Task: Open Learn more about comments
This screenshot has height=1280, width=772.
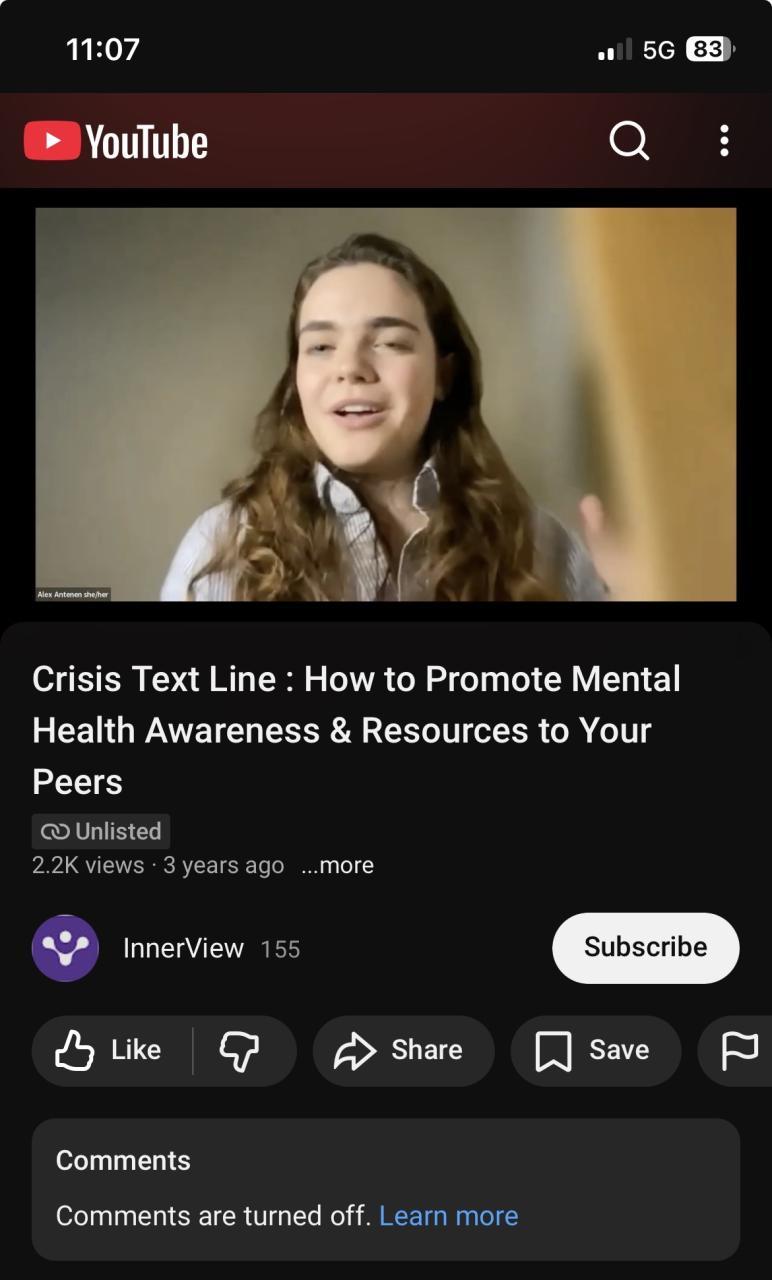Action: [448, 1216]
